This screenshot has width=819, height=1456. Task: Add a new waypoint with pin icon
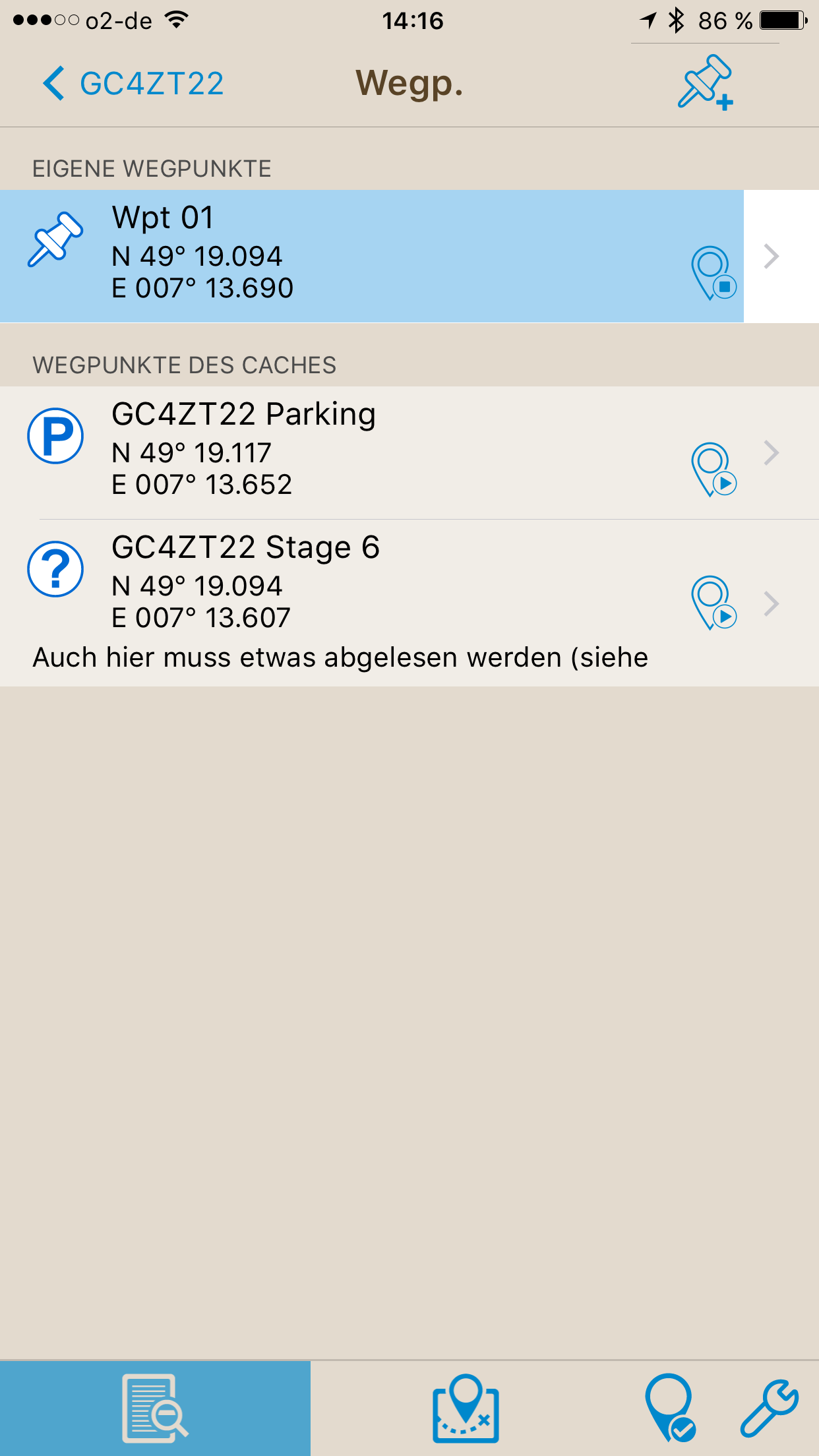tap(706, 83)
